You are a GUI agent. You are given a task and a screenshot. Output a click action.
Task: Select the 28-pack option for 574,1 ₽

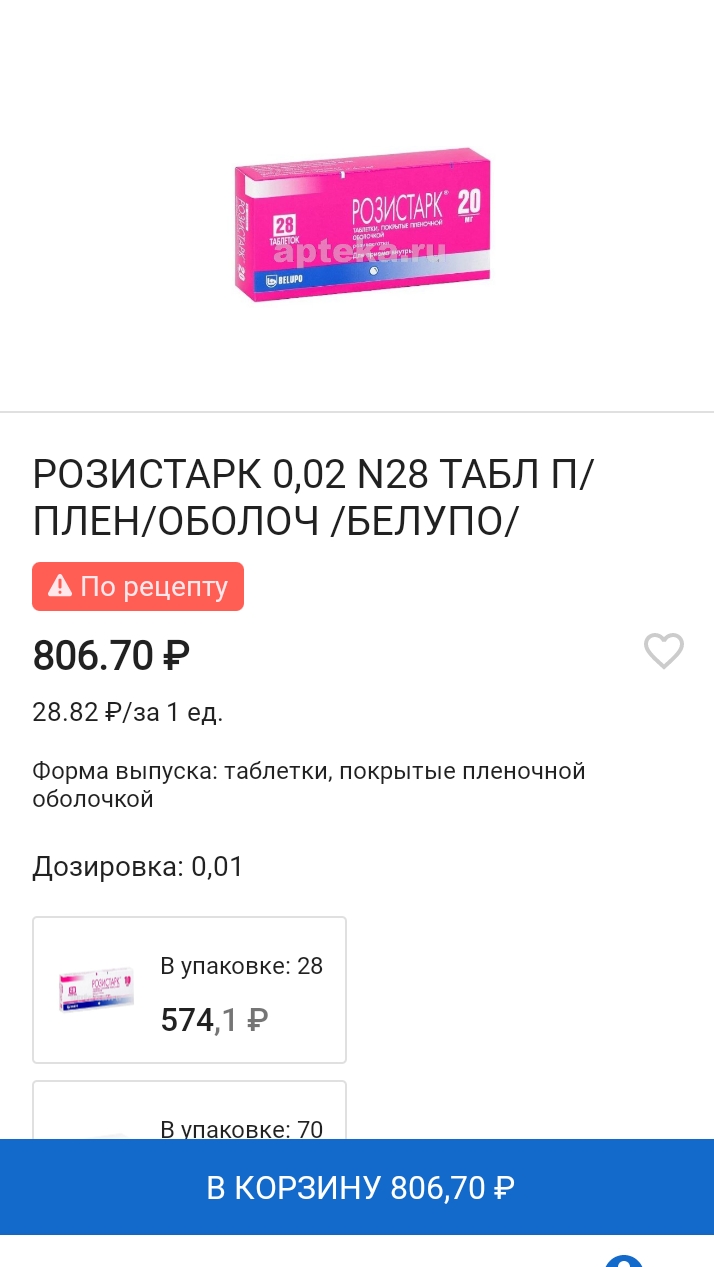(x=190, y=990)
